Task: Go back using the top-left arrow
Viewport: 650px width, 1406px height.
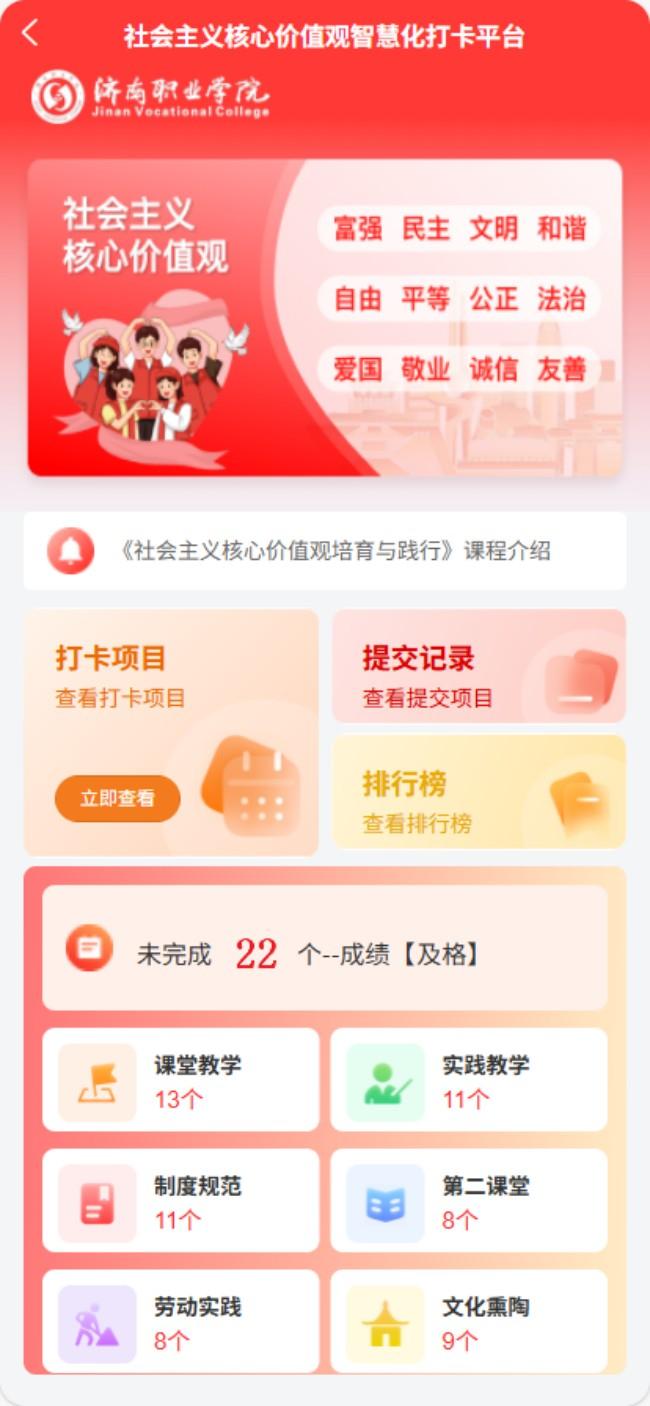Action: pos(30,34)
